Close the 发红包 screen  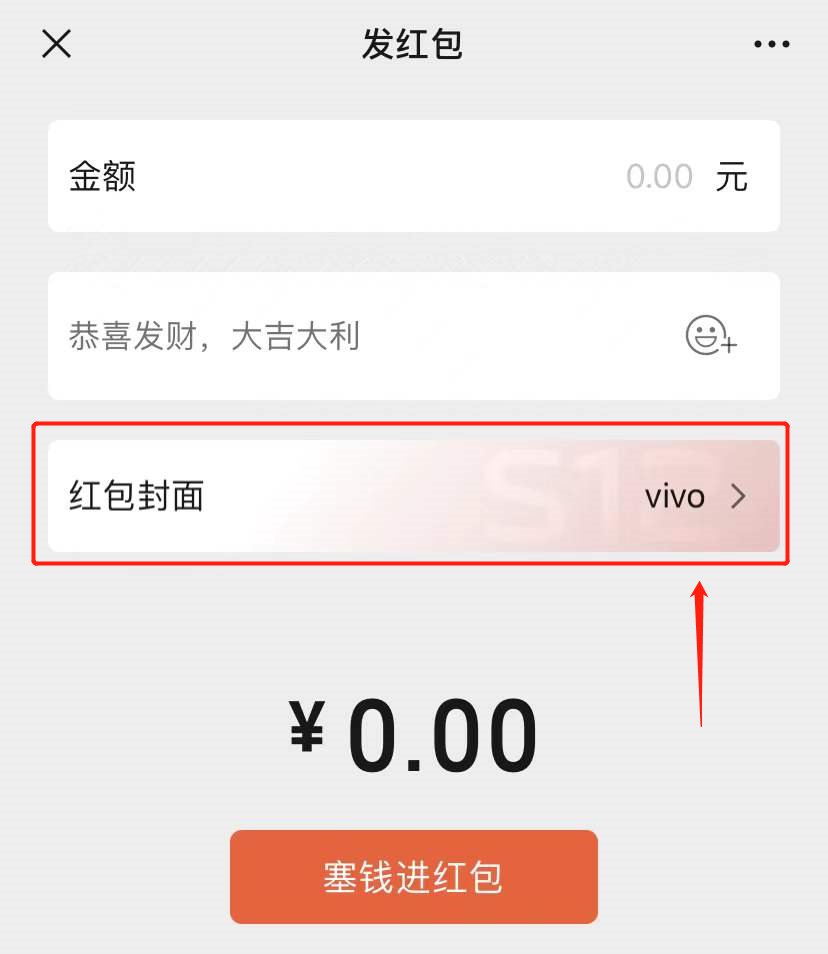[x=57, y=44]
